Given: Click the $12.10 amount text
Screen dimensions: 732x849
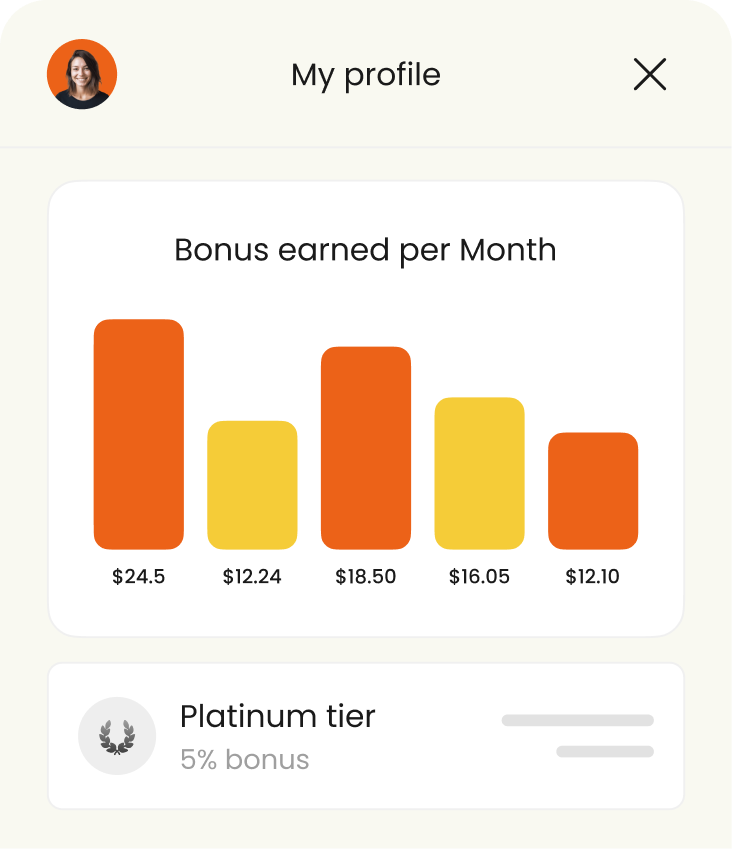Looking at the screenshot, I should click(x=593, y=576).
